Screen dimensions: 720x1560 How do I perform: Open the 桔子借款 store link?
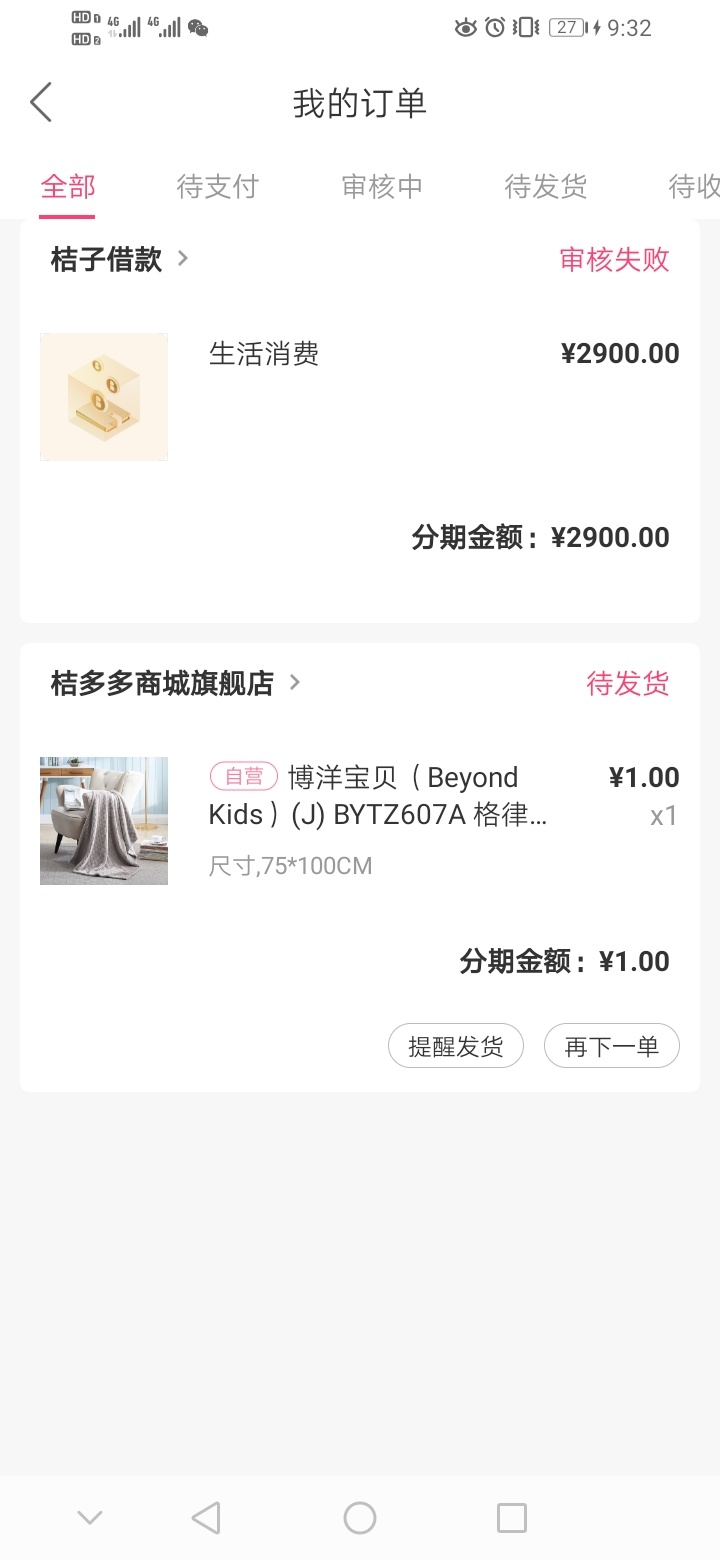pos(119,259)
